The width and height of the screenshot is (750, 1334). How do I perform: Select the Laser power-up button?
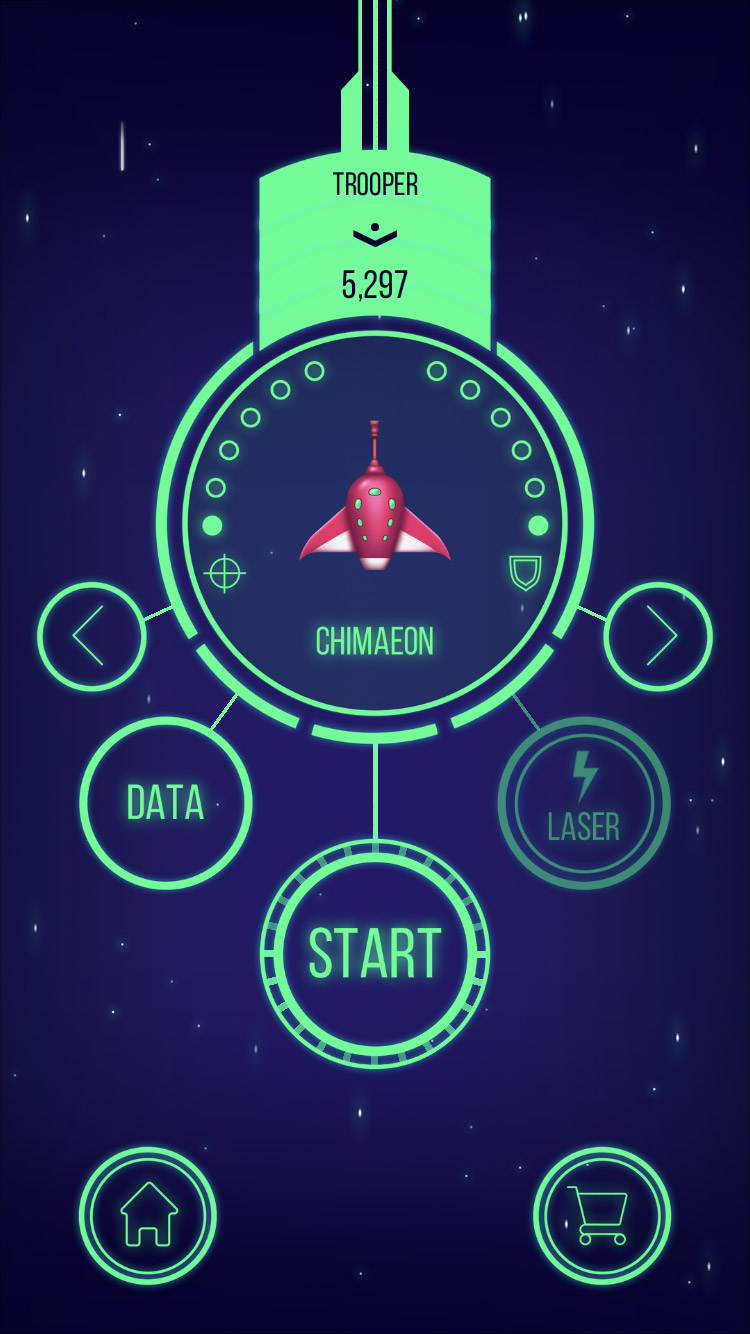[x=584, y=803]
